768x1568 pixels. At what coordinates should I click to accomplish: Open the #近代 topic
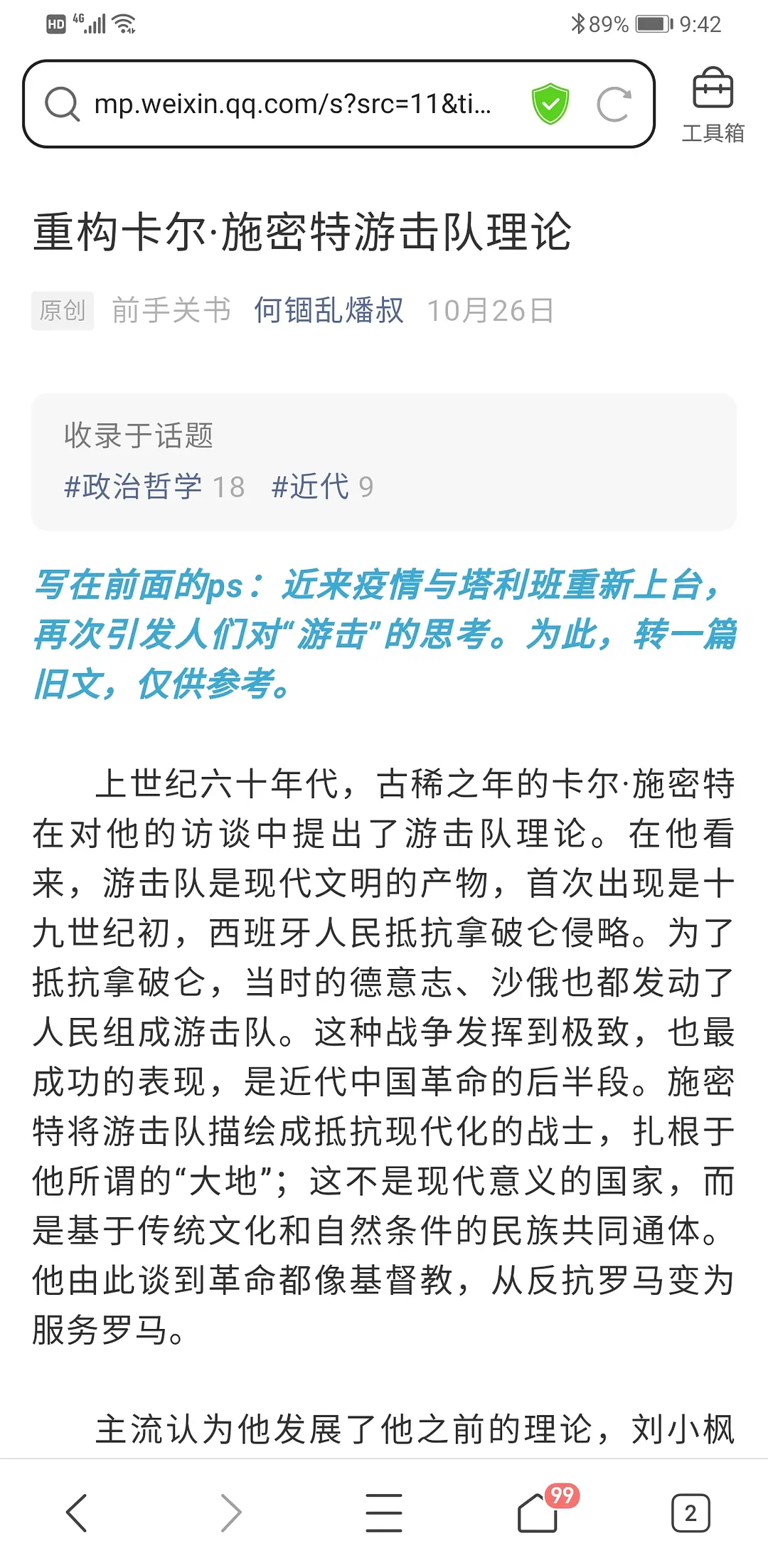[x=311, y=487]
